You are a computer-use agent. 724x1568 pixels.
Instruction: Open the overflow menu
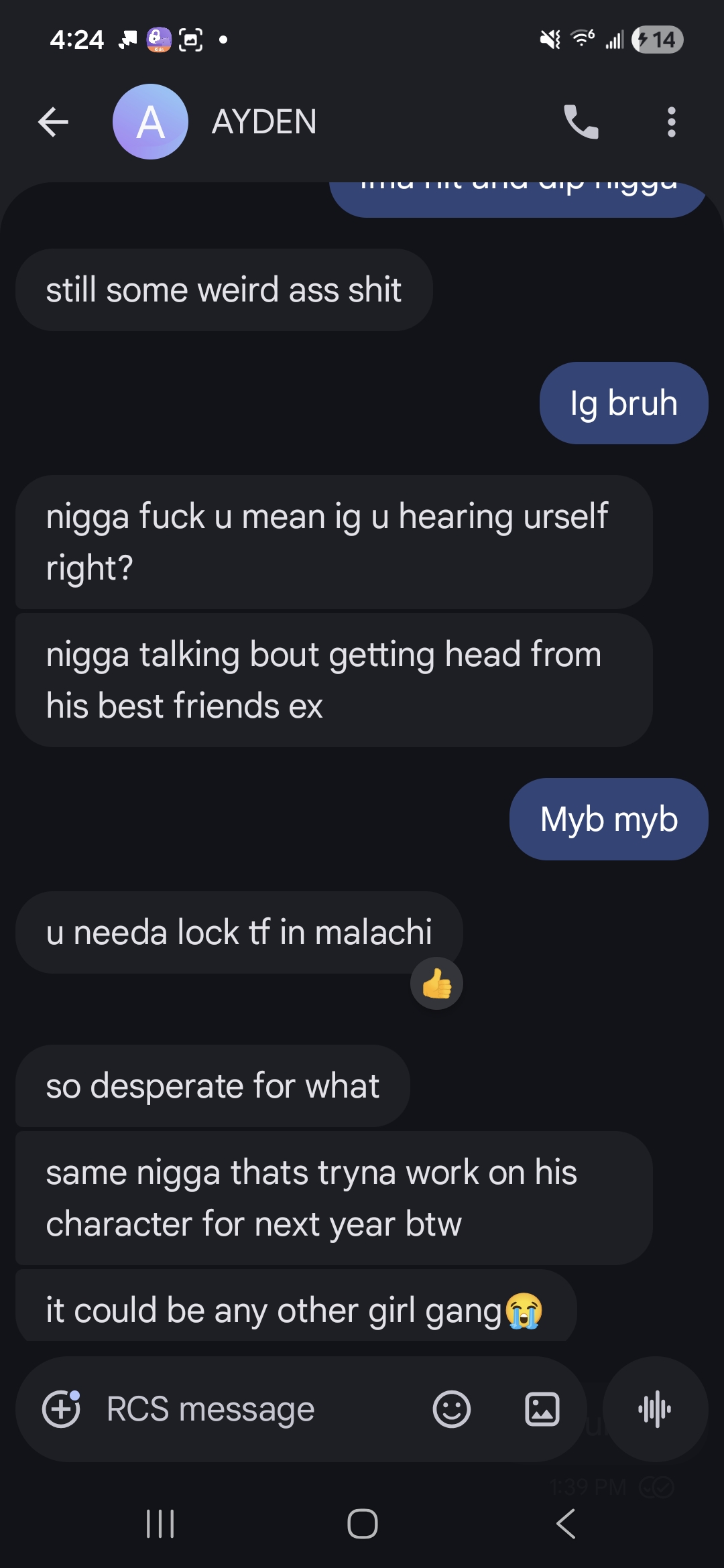click(x=671, y=122)
